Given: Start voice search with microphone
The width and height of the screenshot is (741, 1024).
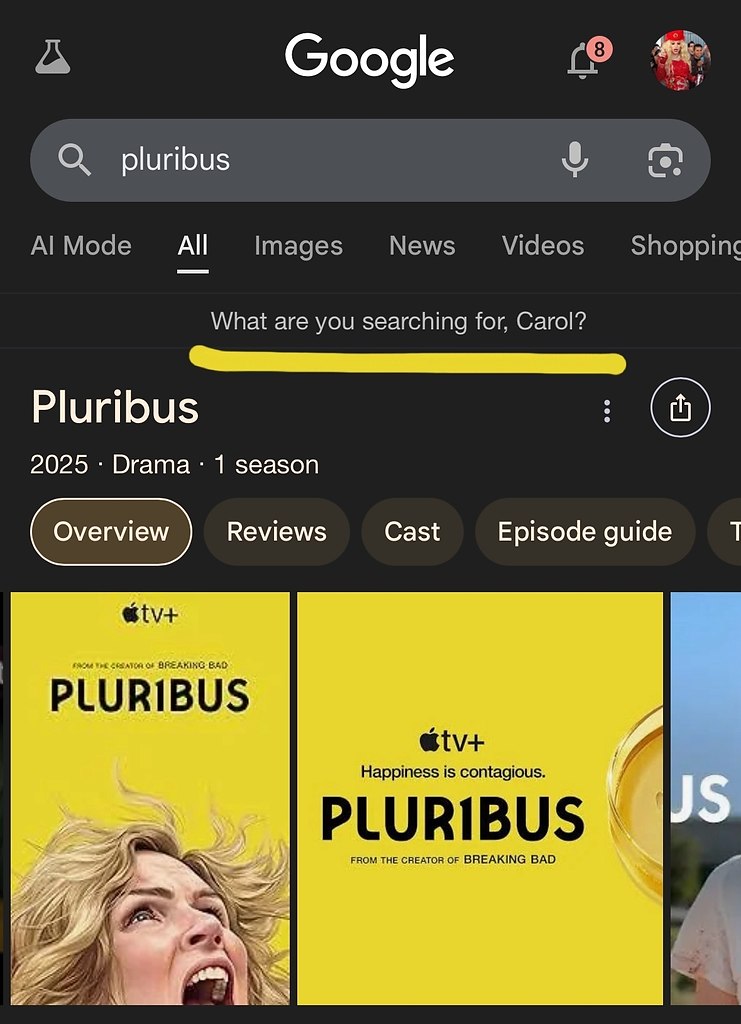Looking at the screenshot, I should [x=574, y=160].
